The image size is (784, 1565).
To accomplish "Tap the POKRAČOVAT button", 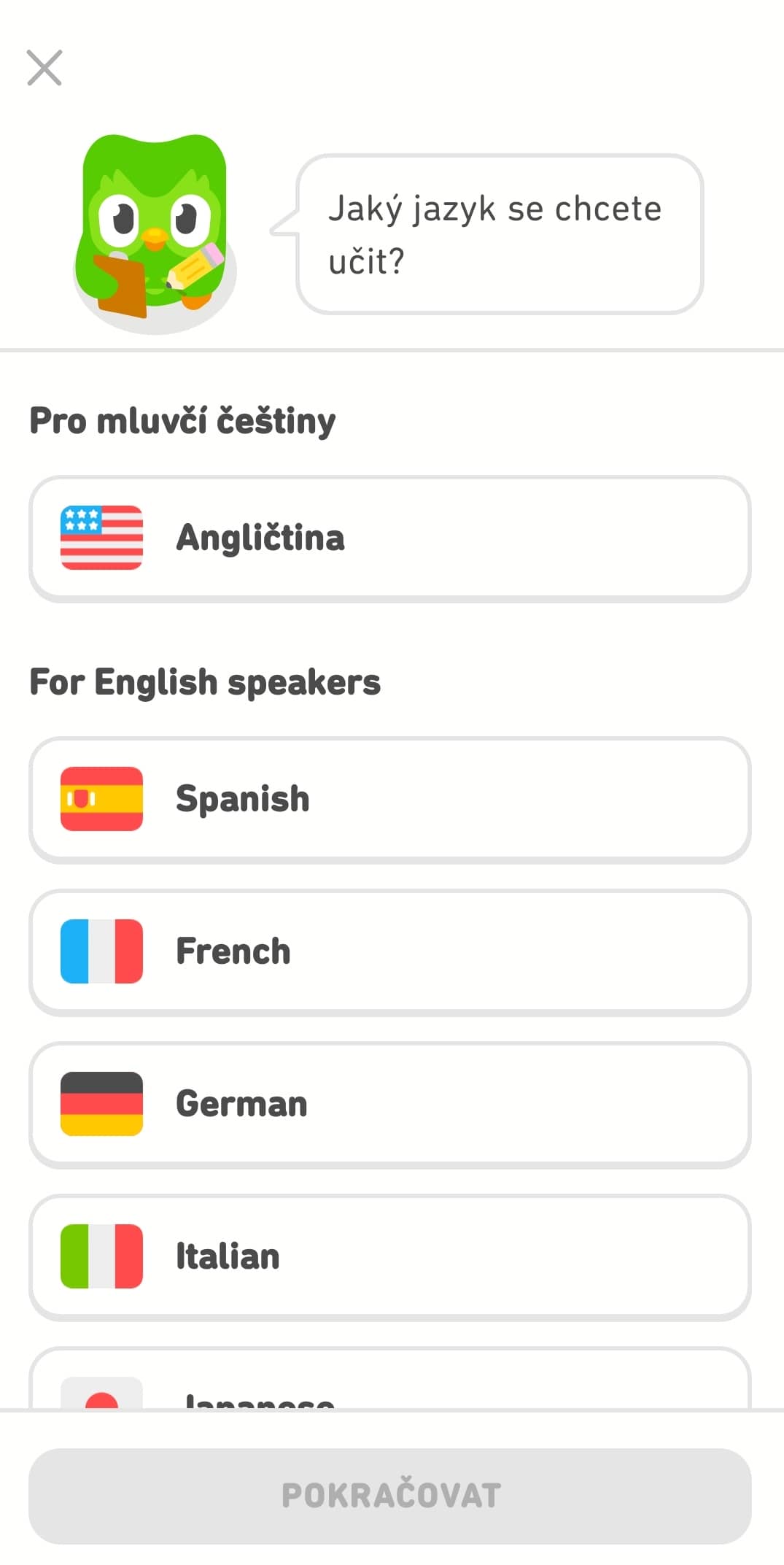I will 390,1496.
